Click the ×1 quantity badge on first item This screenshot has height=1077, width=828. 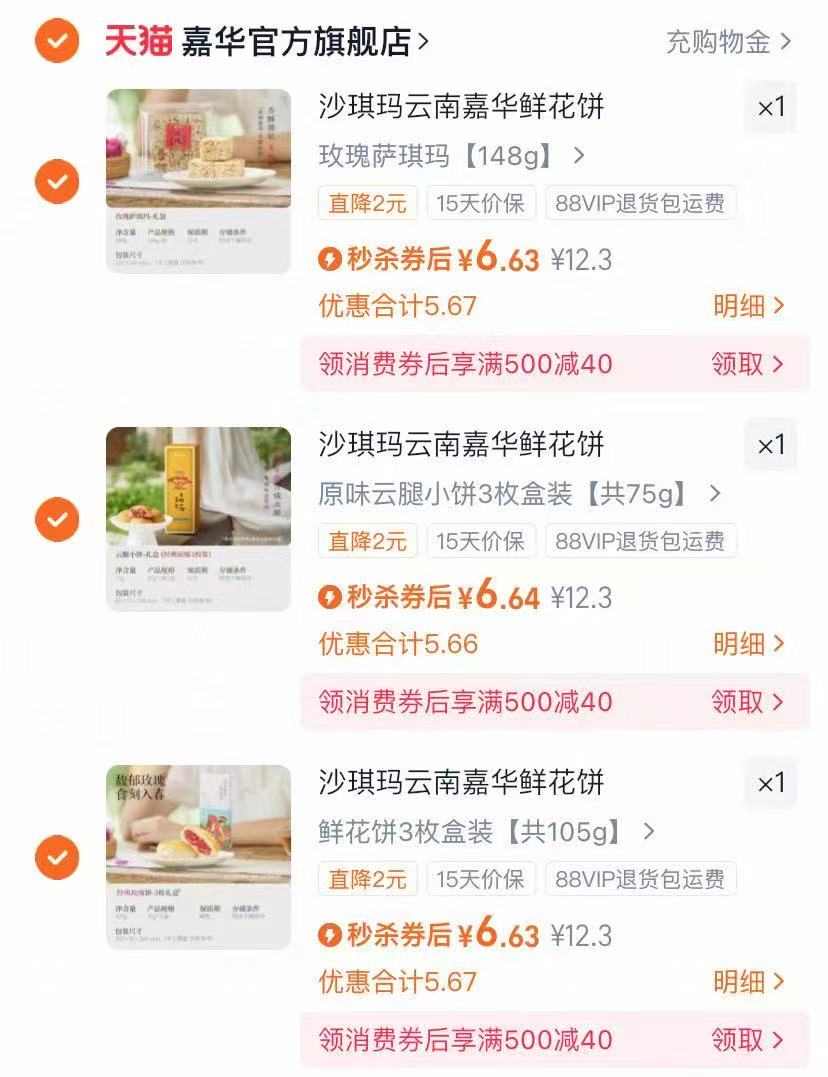click(770, 107)
